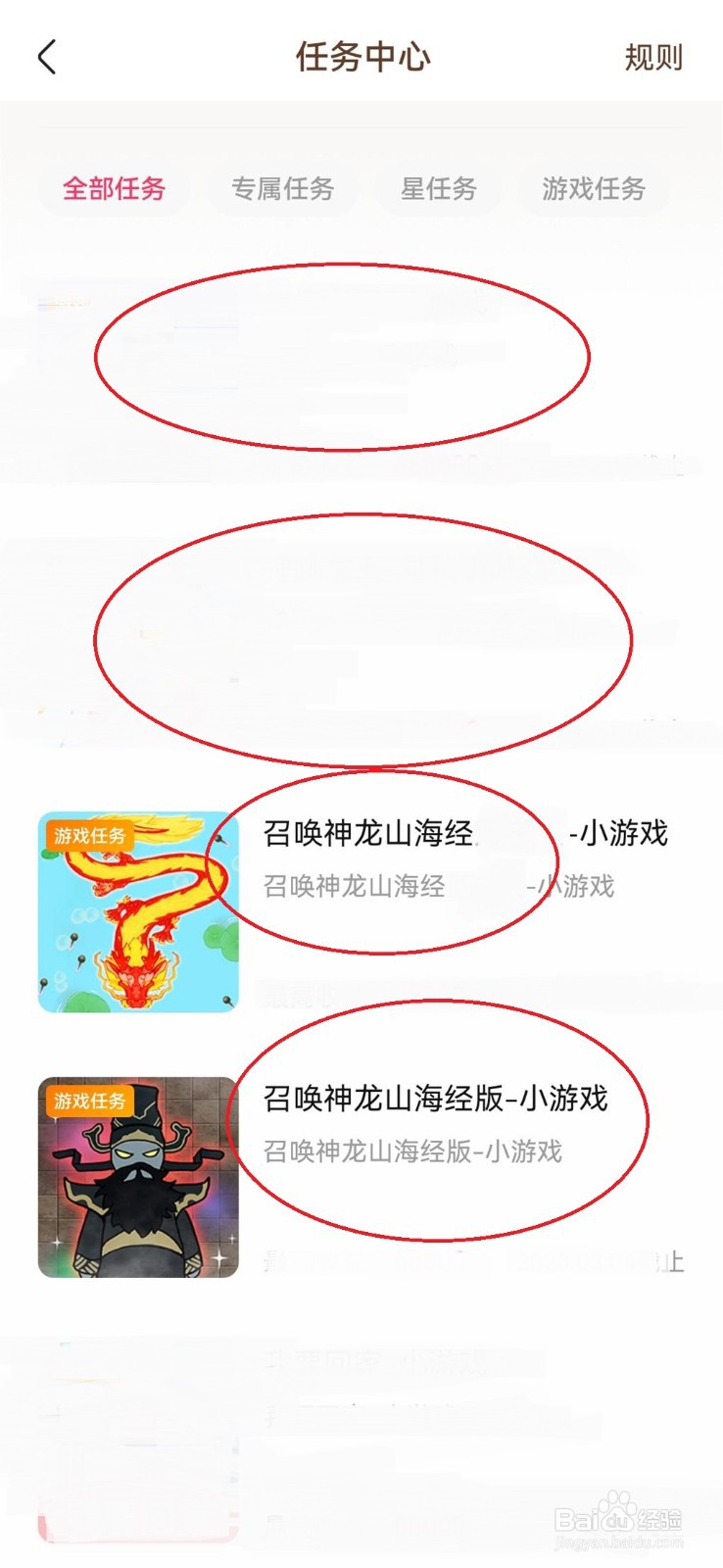The image size is (723, 1568).
Task: Open the 规则 rules page
Action: pyautogui.click(x=651, y=57)
